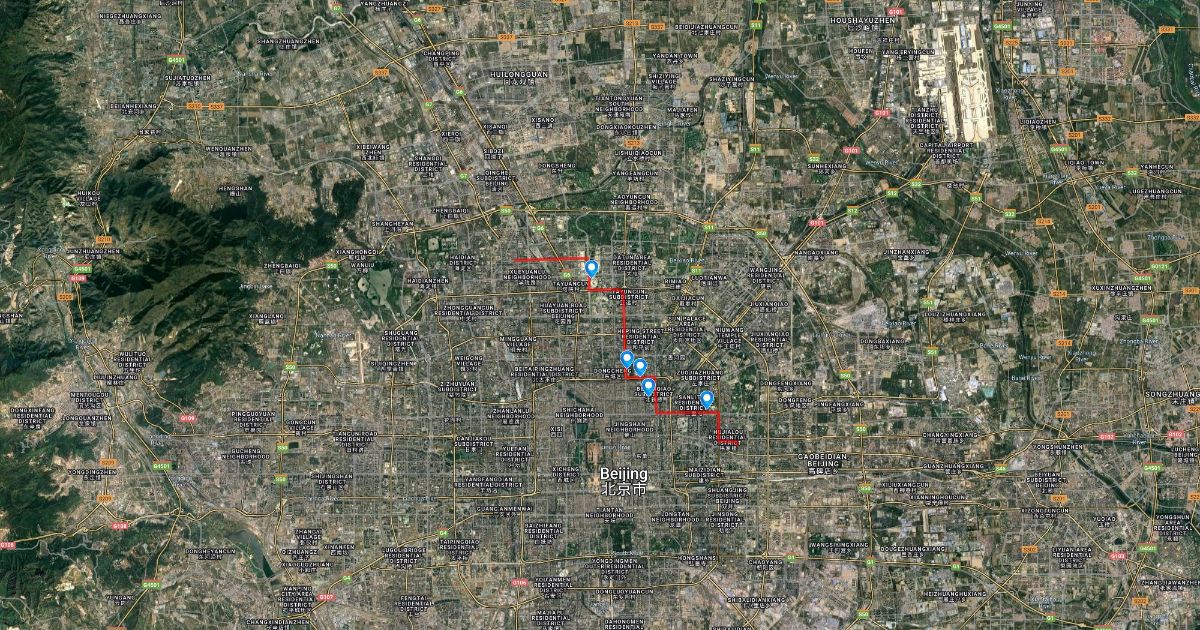Image resolution: width=1200 pixels, height=630 pixels.
Task: Tap the pin on Beixinqiao Subdistrict
Action: [648, 386]
